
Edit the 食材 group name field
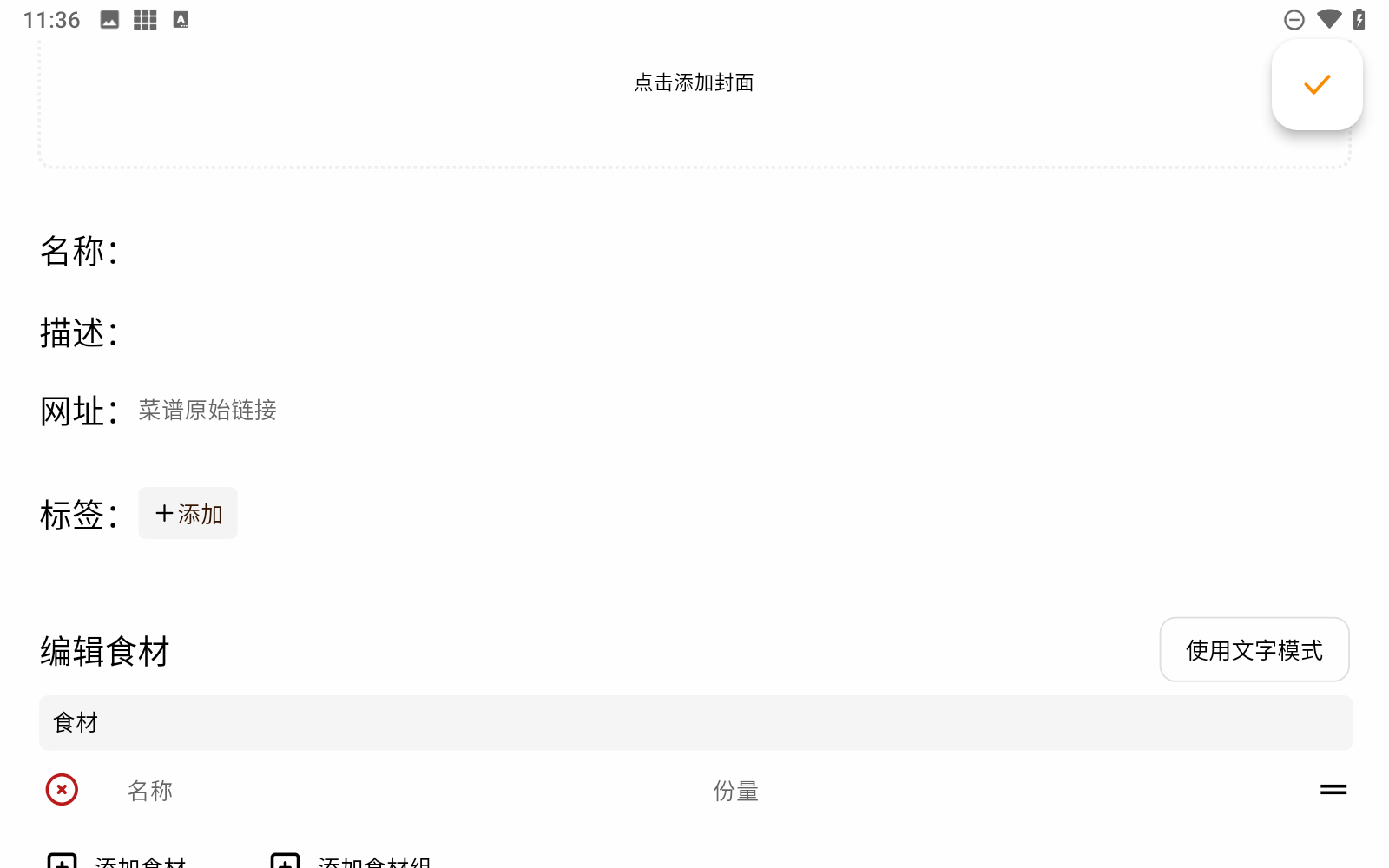[x=694, y=723]
